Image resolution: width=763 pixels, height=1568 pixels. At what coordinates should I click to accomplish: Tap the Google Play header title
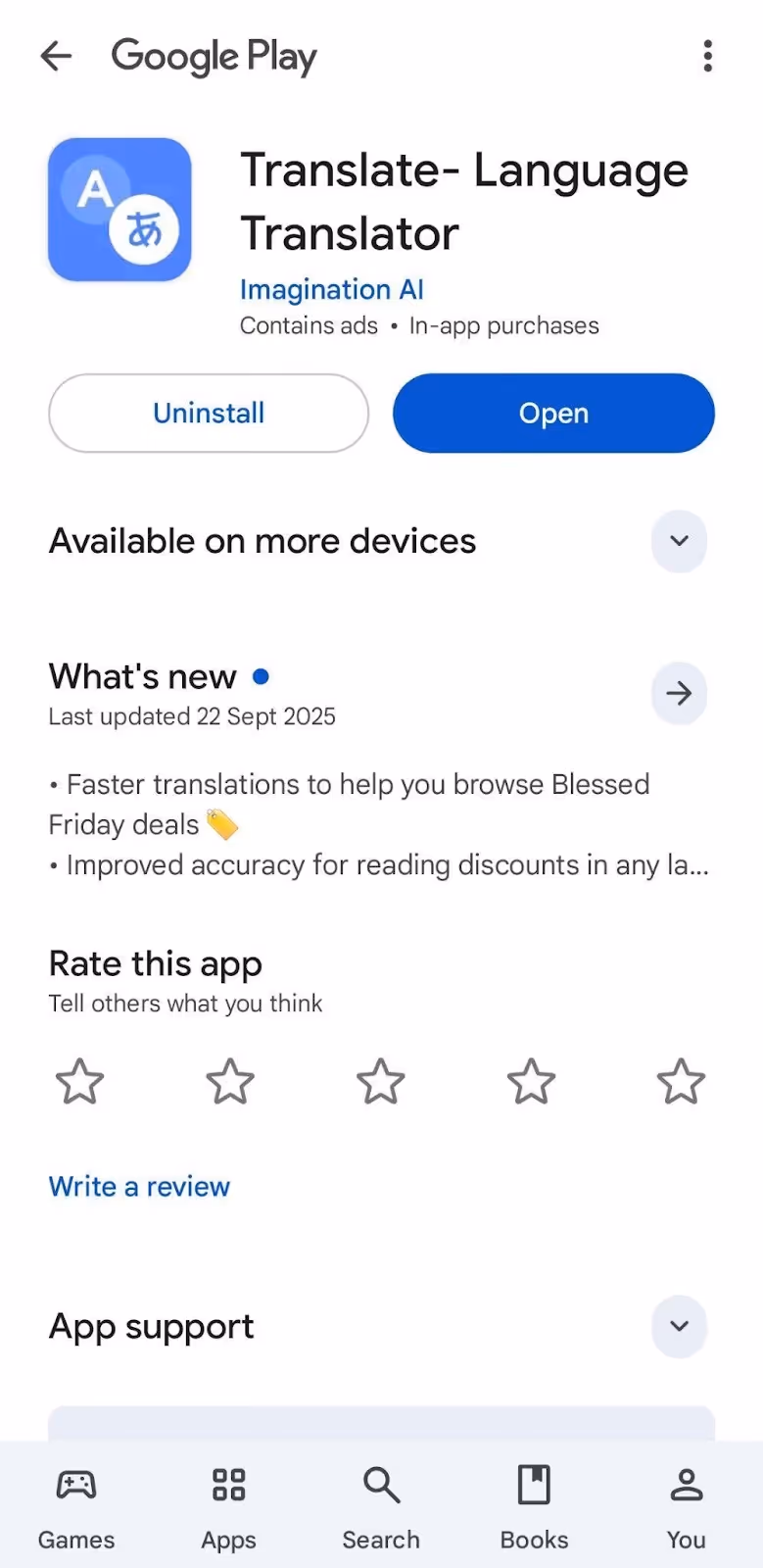pyautogui.click(x=214, y=56)
